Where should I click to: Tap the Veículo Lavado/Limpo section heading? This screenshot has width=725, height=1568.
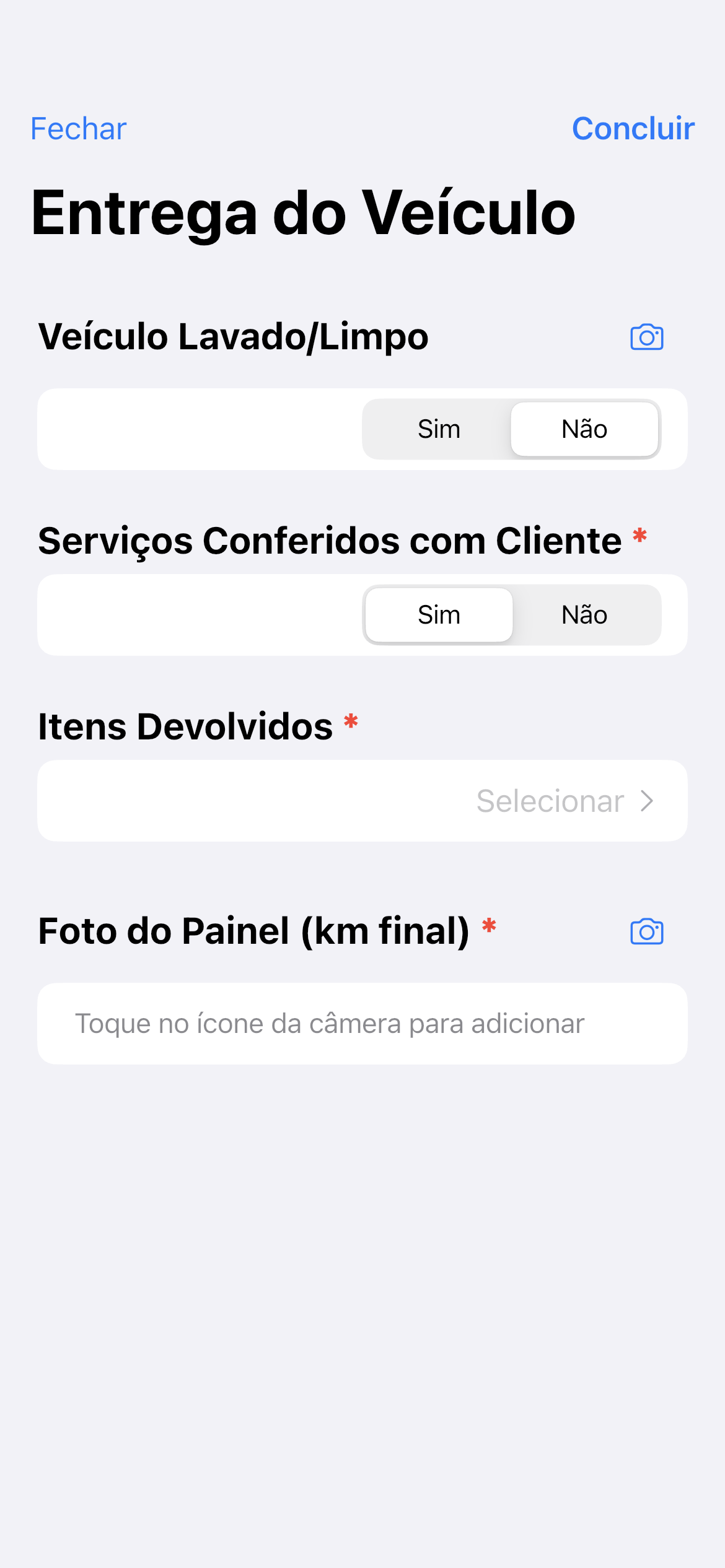click(233, 336)
